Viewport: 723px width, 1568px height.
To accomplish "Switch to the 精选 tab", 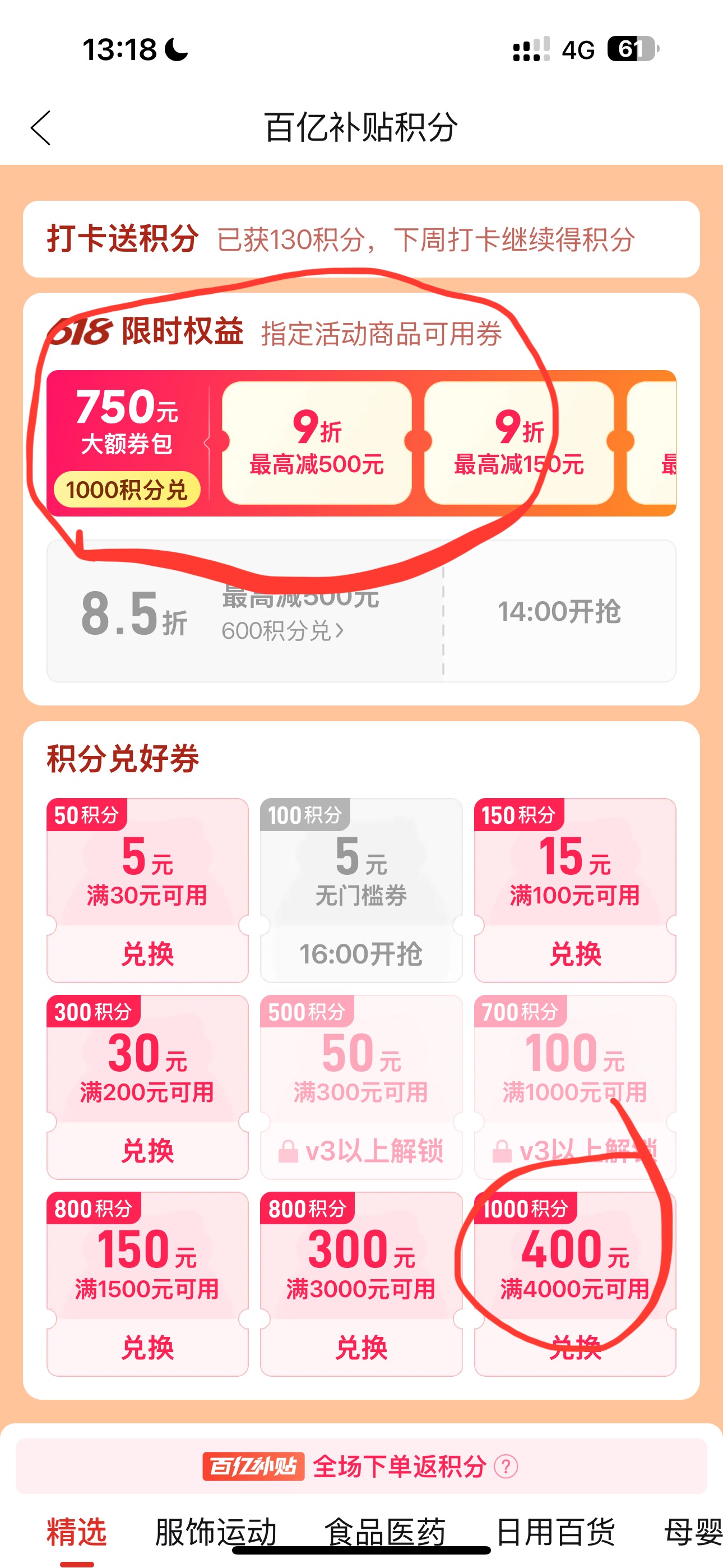I will point(77,1532).
